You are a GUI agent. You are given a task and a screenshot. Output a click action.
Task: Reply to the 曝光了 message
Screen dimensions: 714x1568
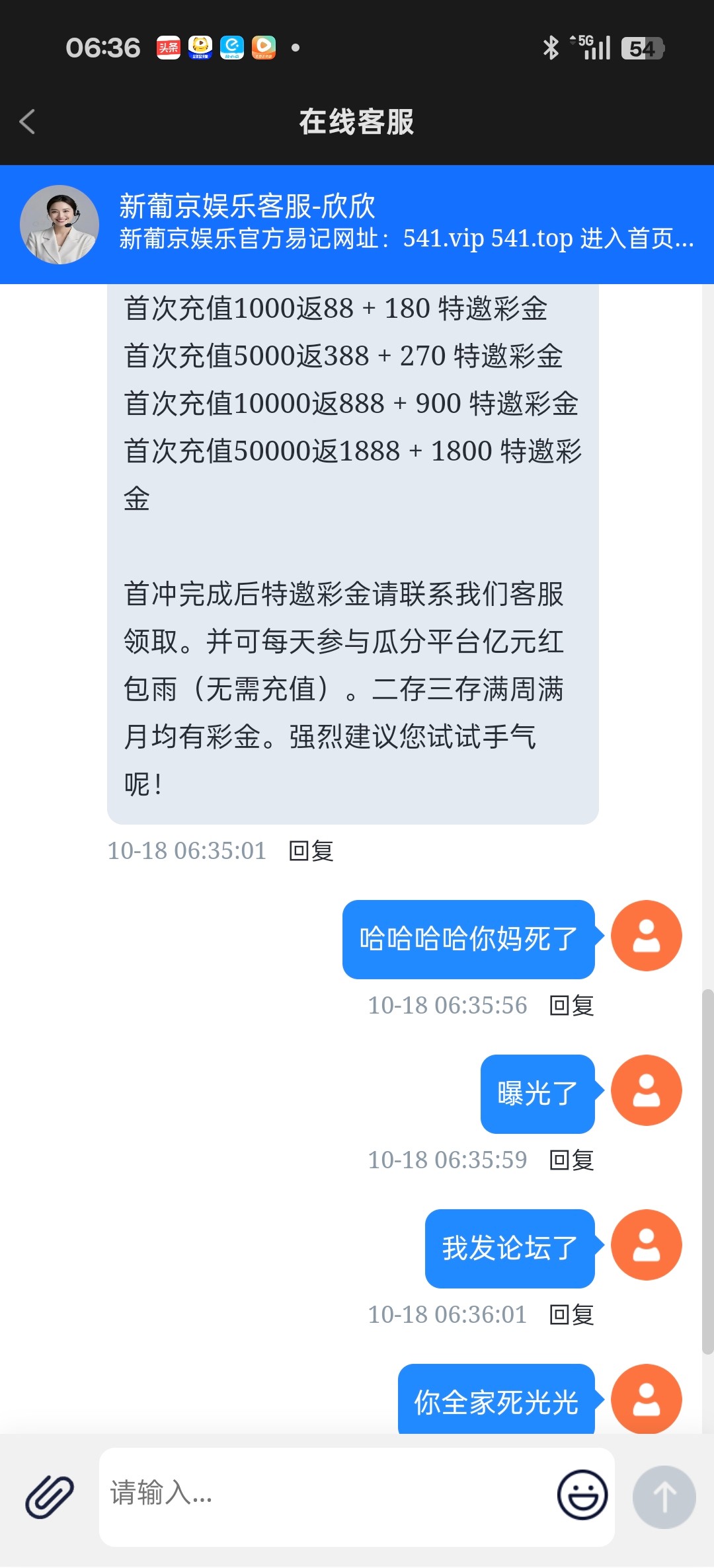pyautogui.click(x=571, y=1160)
